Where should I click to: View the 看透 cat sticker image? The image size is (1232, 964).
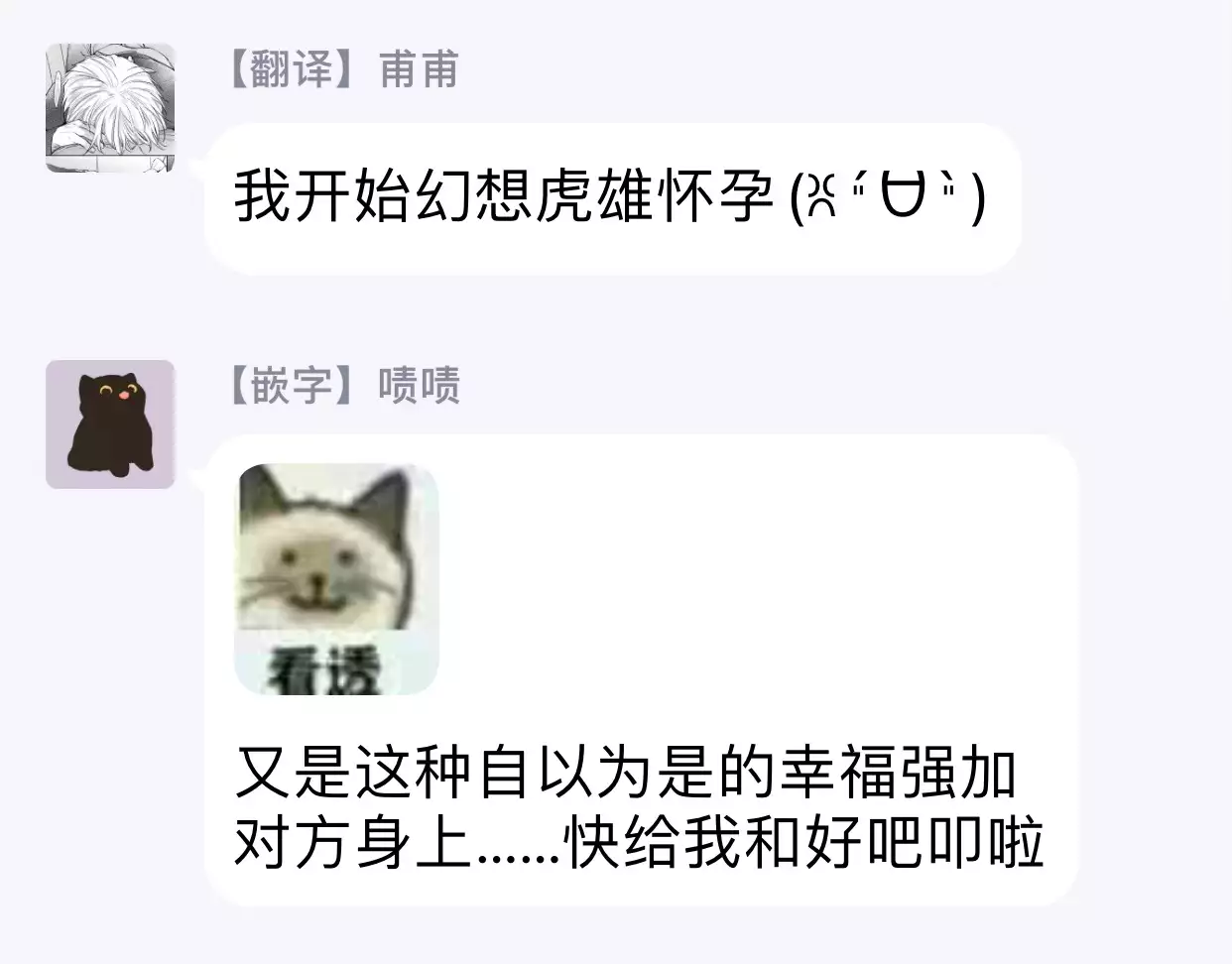pyautogui.click(x=336, y=579)
